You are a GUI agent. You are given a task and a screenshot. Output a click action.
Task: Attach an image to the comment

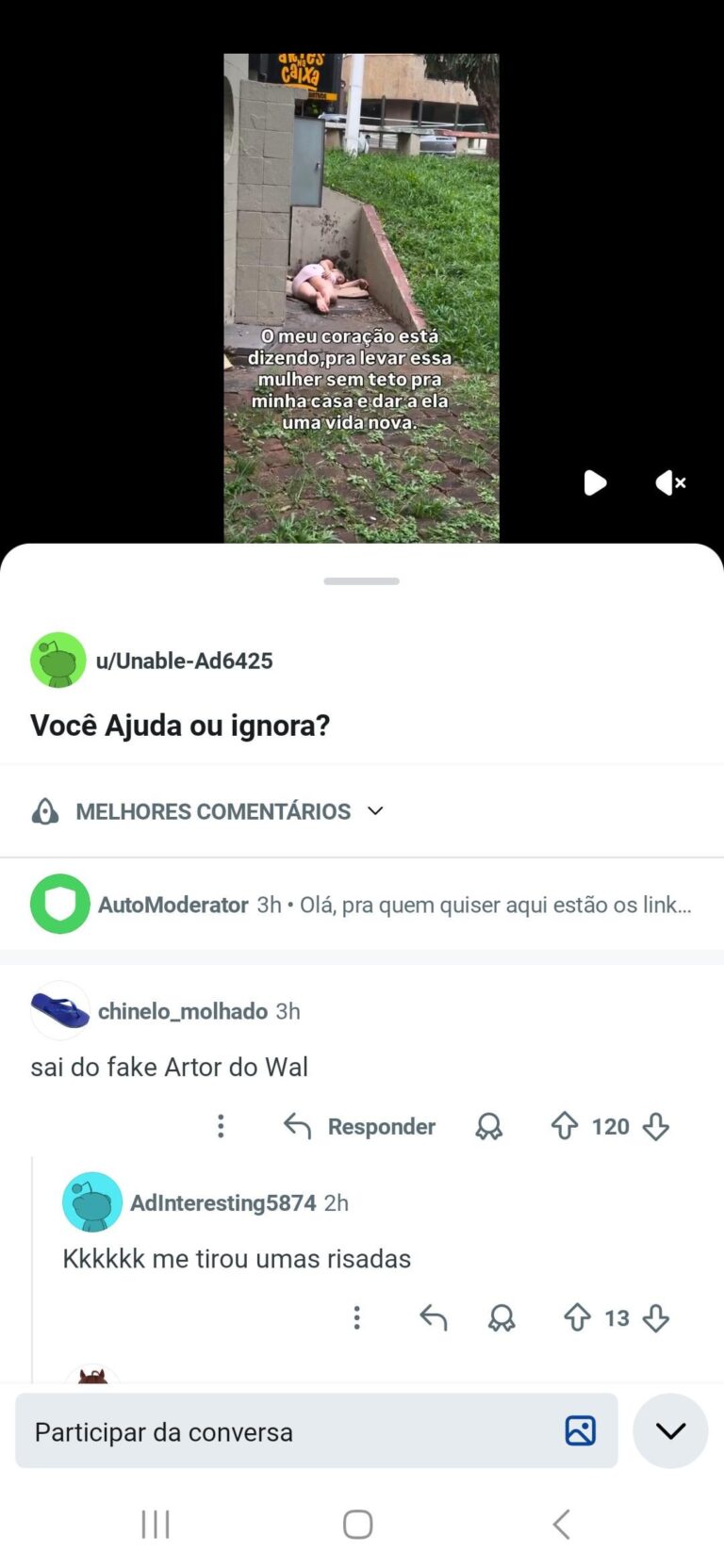coord(581,1431)
